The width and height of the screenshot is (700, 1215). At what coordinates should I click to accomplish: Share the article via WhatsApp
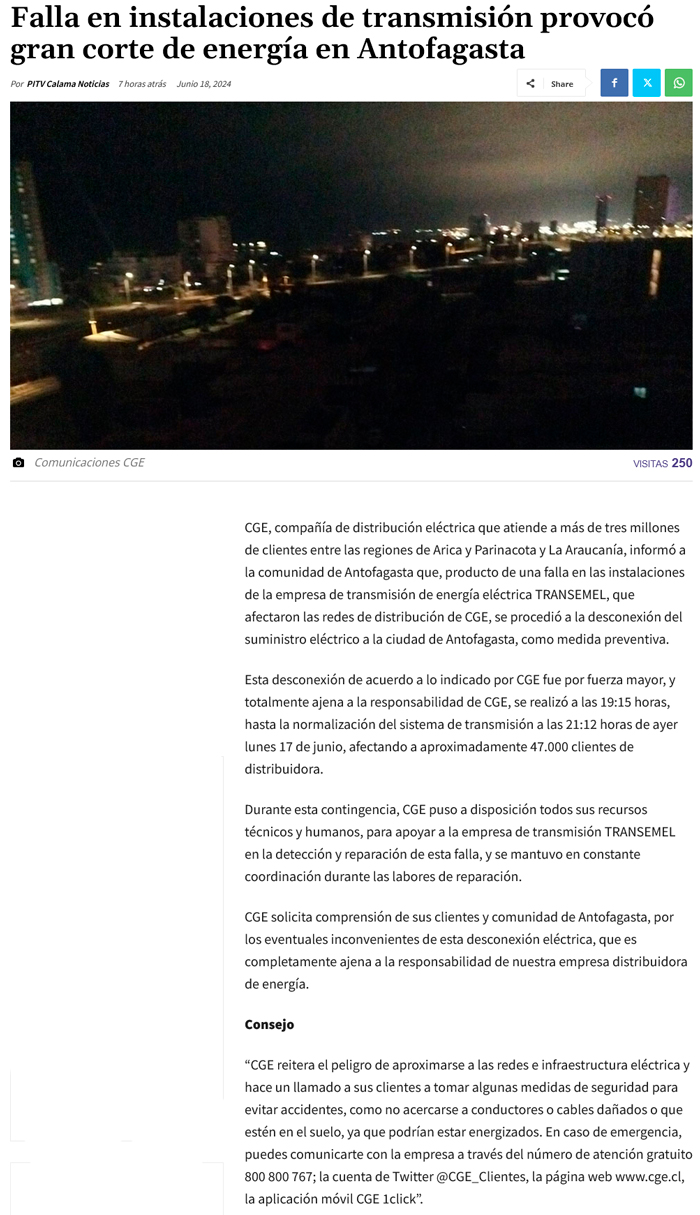[x=679, y=83]
